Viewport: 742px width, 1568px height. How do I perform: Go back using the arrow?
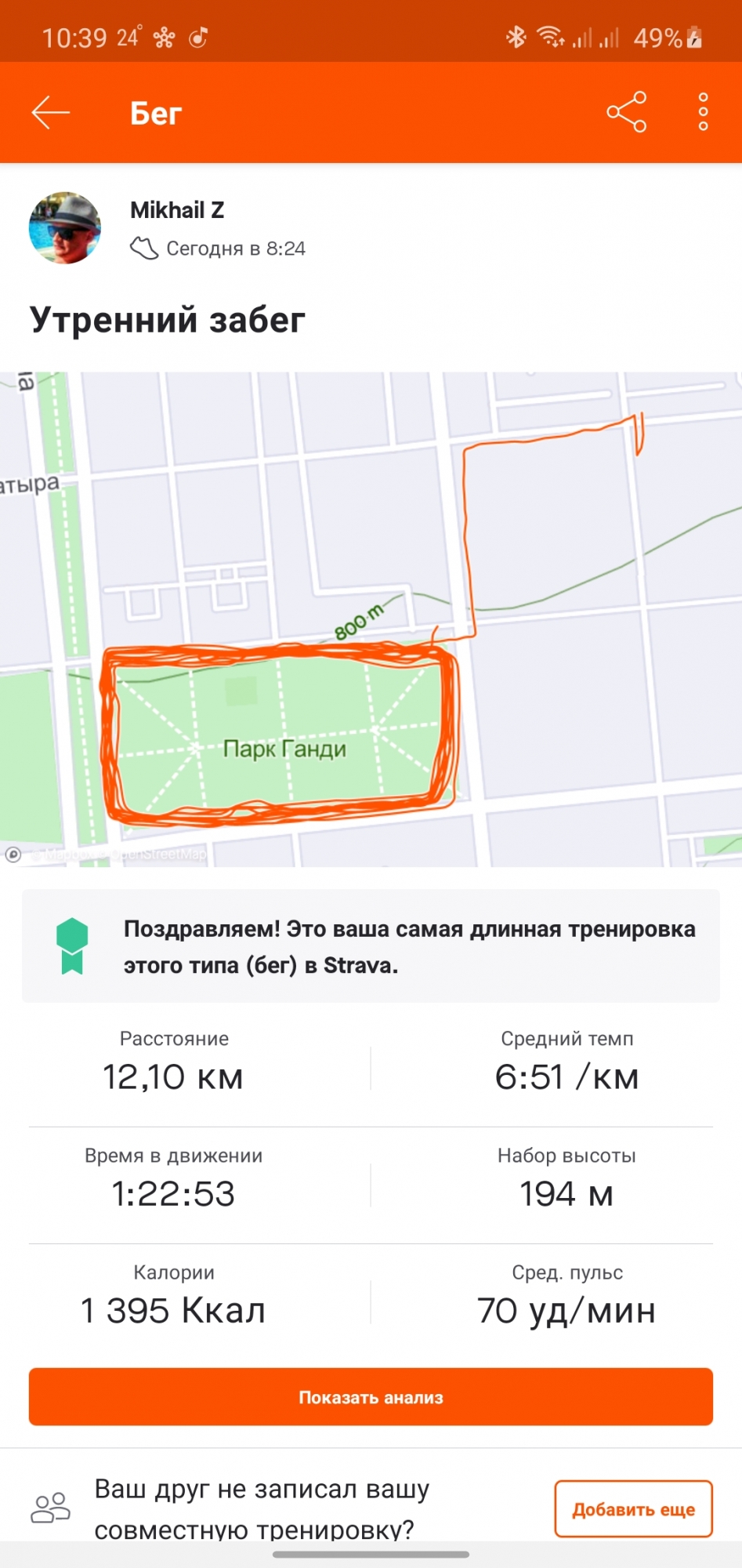point(51,113)
